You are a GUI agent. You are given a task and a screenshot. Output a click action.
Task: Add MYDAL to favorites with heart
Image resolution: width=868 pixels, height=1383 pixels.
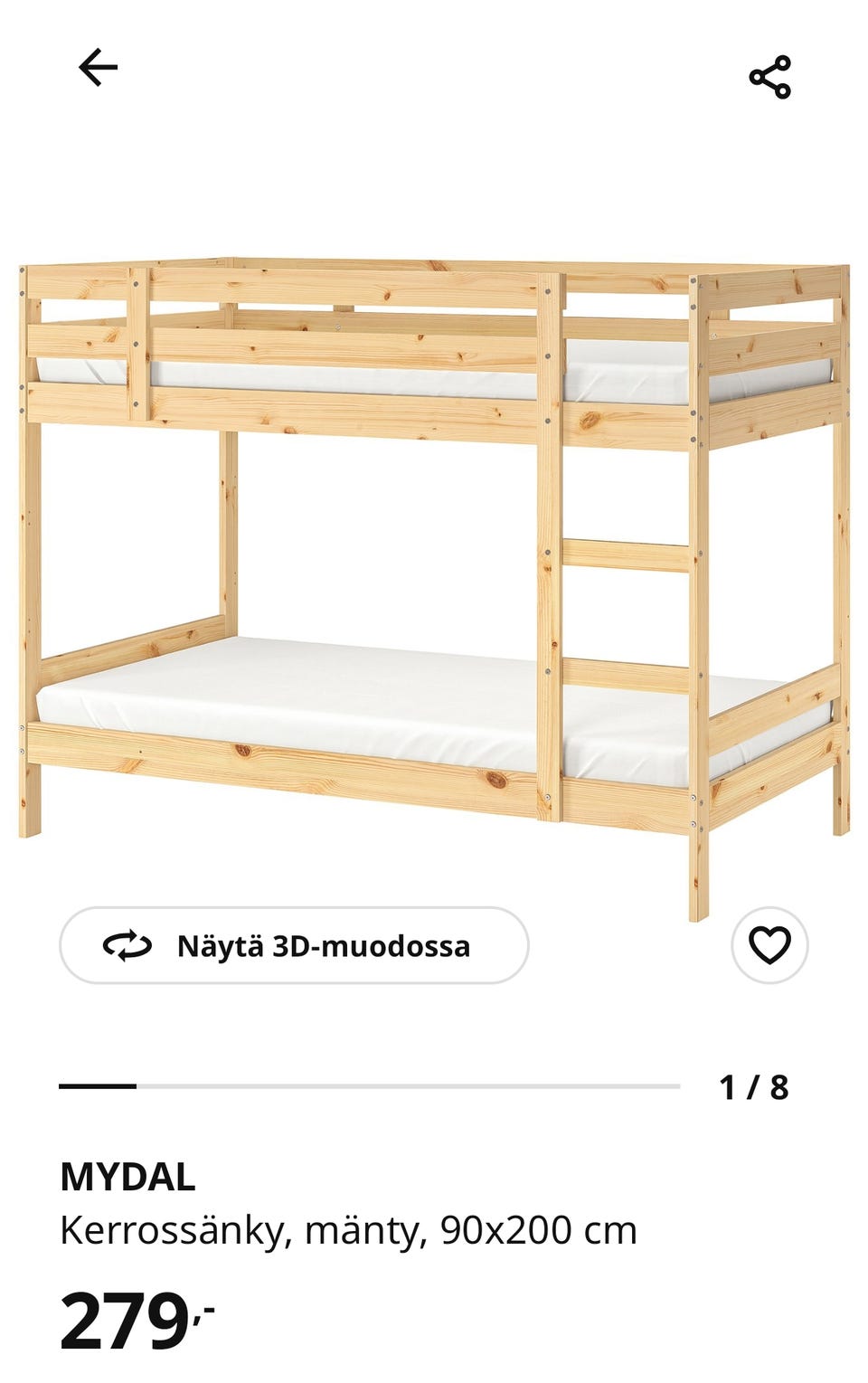(x=769, y=945)
